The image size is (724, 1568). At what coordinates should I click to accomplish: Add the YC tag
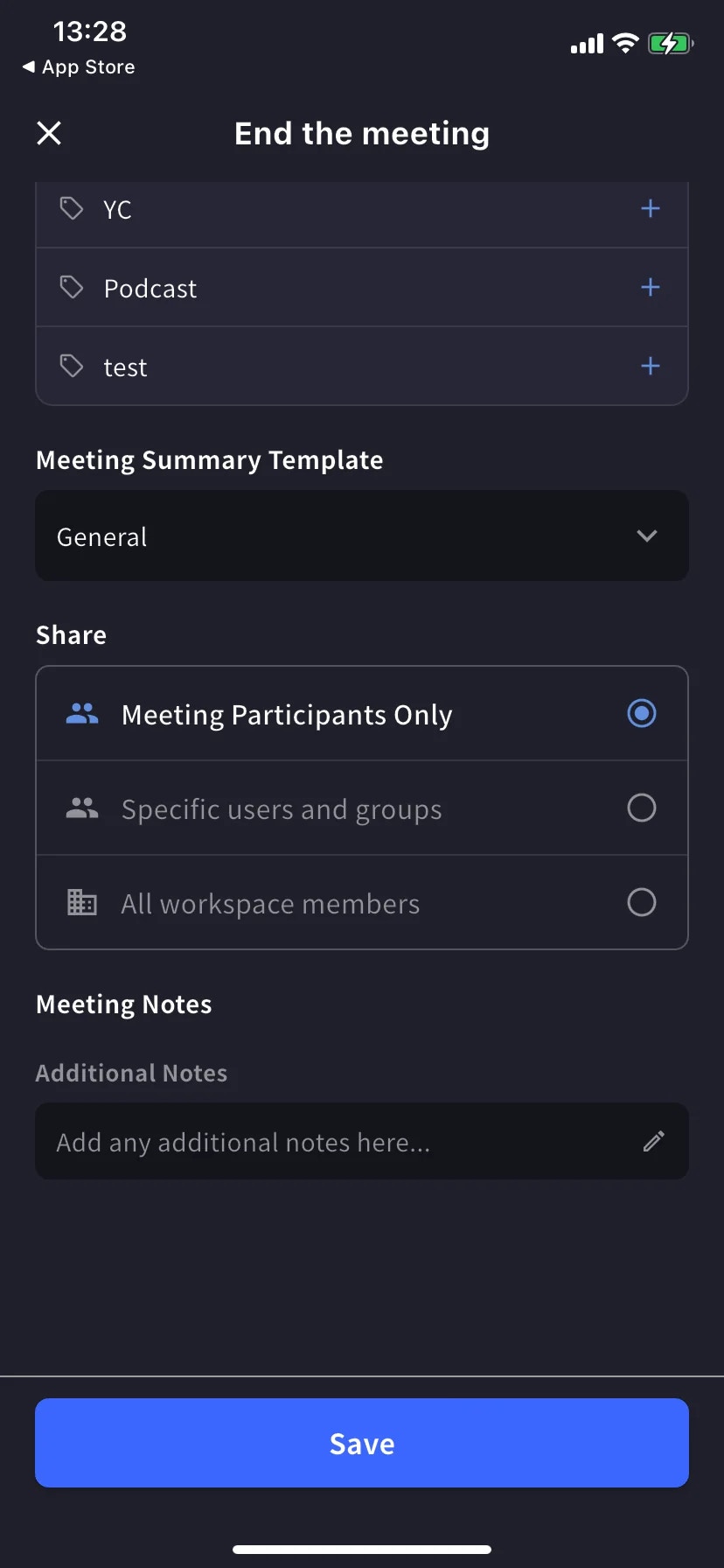point(650,209)
